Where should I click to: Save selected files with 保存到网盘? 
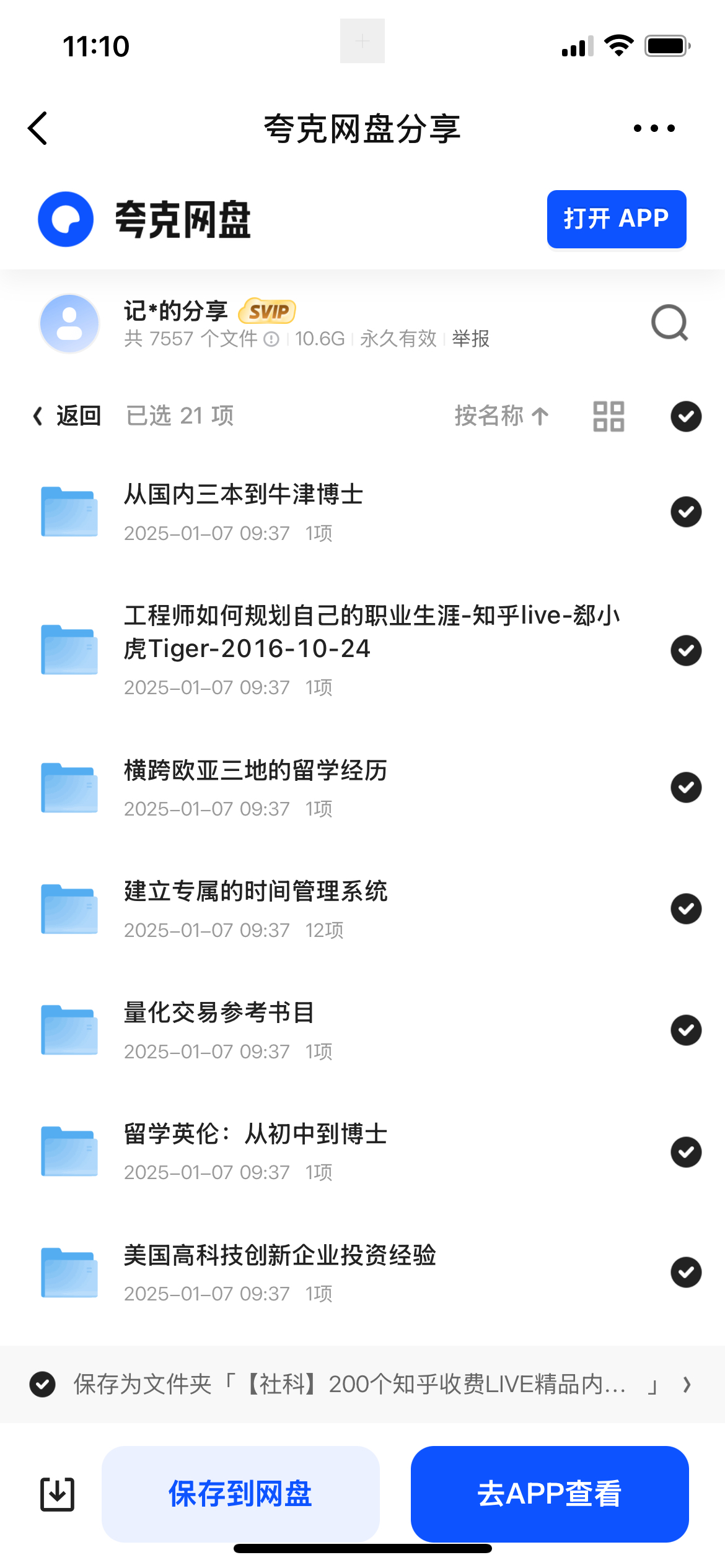click(240, 1494)
